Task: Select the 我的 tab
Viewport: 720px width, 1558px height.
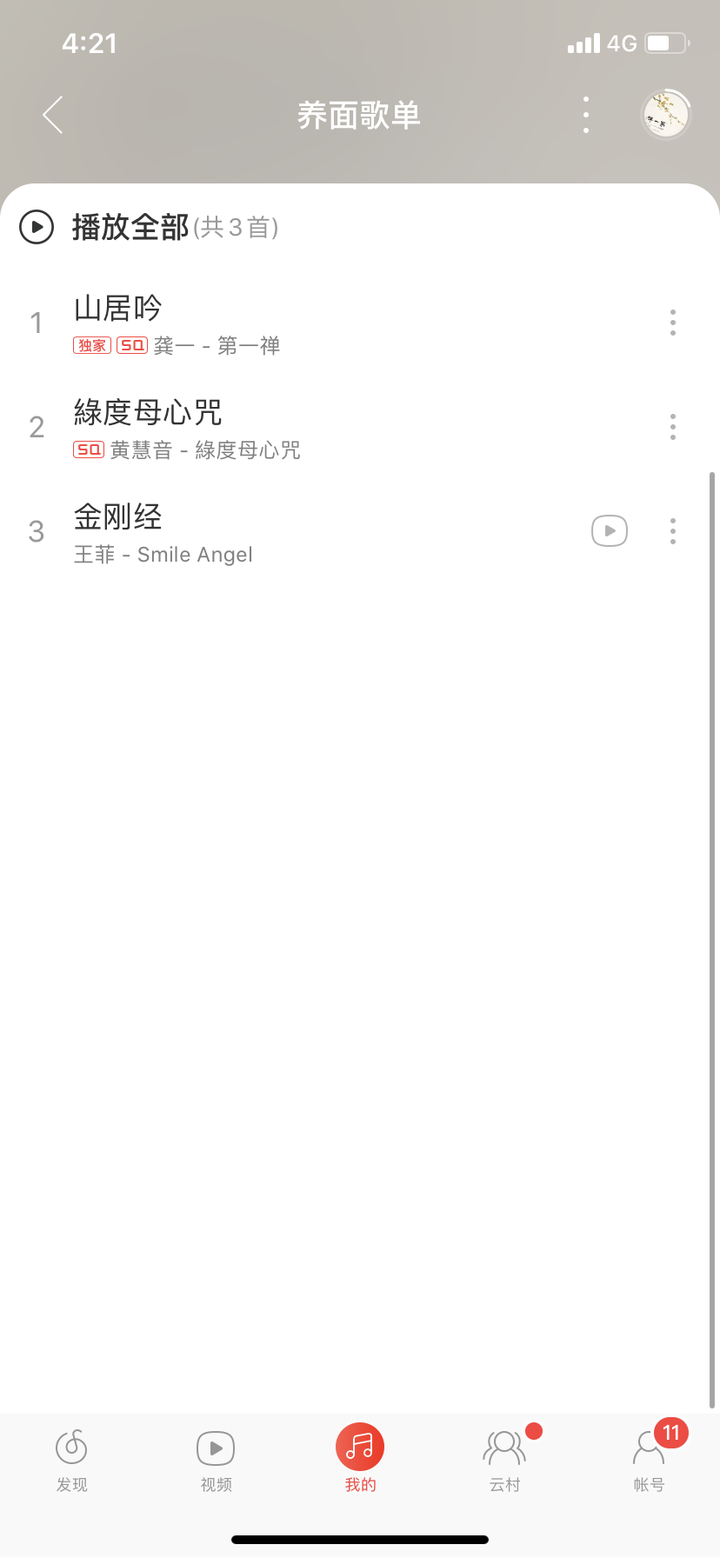Action: tap(360, 1460)
